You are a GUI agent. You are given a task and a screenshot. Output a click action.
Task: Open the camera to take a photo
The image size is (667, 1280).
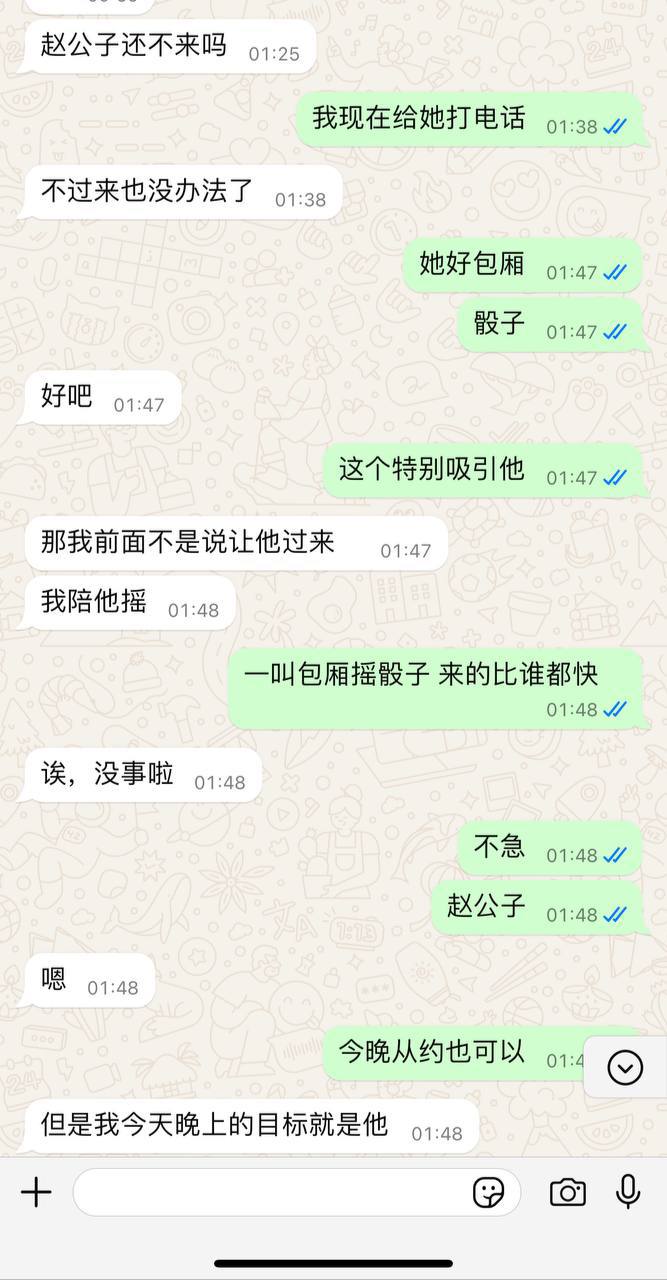567,1192
